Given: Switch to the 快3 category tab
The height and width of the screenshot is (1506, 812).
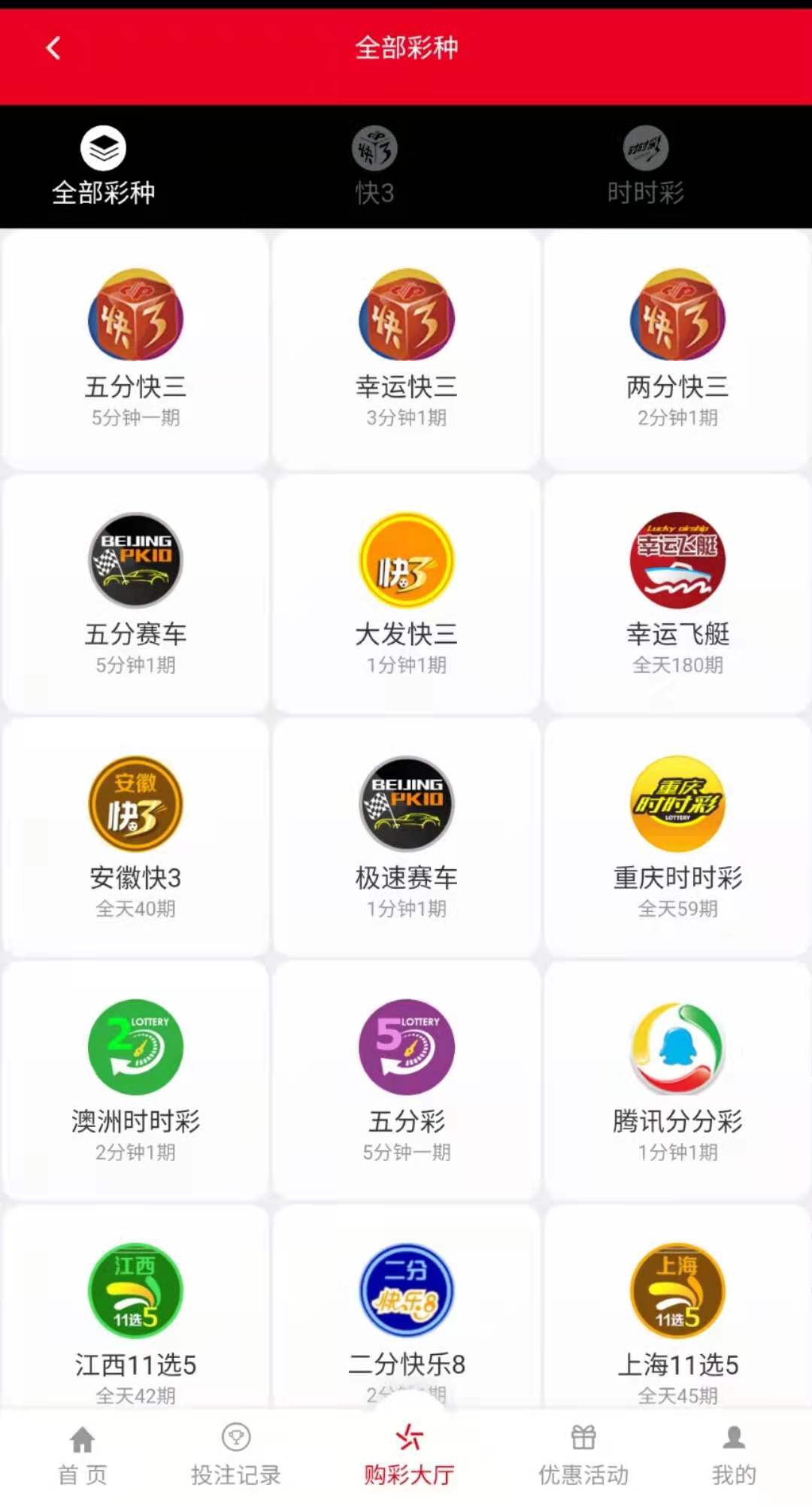Looking at the screenshot, I should (374, 166).
